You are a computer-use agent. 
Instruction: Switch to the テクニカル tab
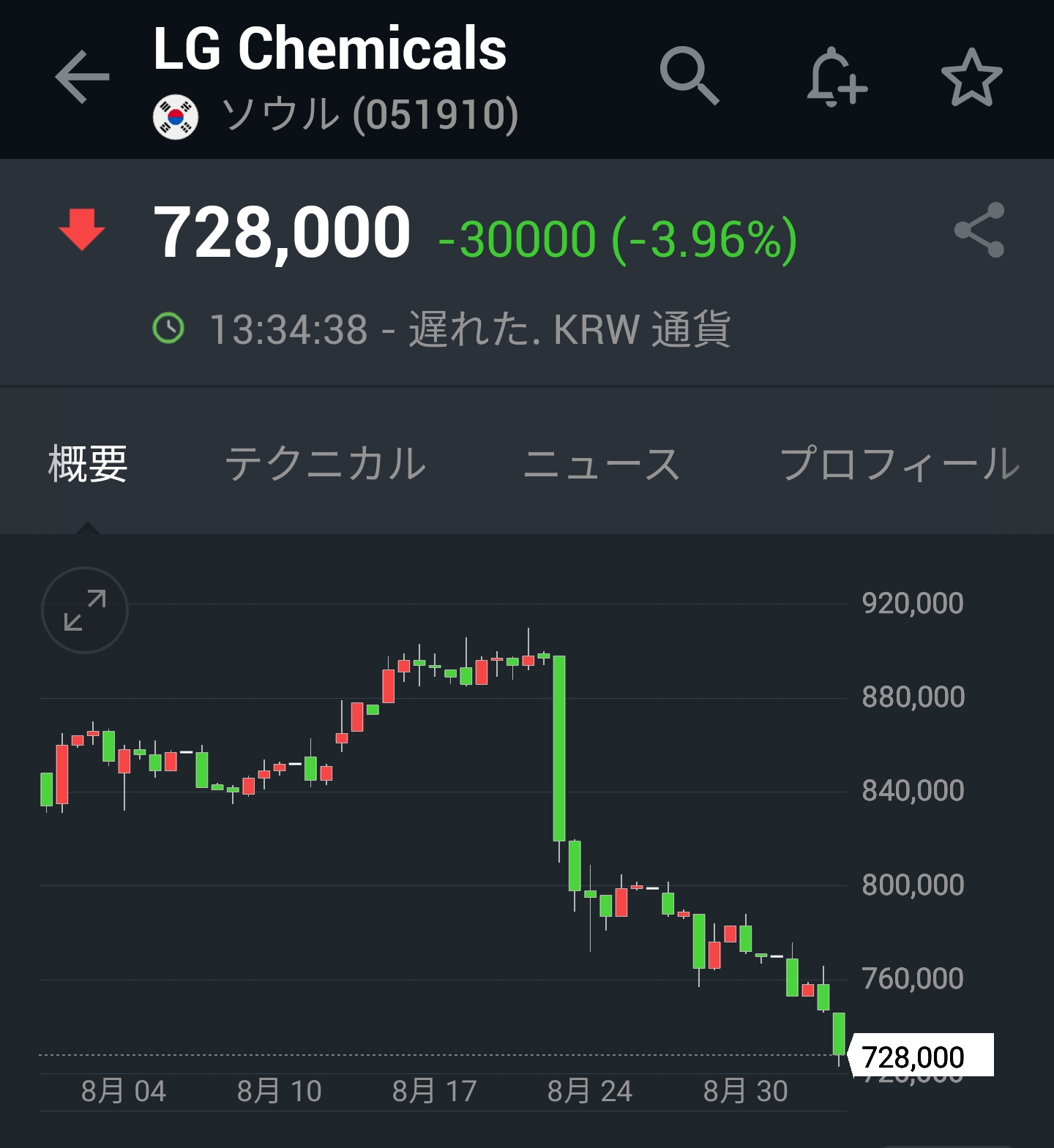[x=325, y=464]
